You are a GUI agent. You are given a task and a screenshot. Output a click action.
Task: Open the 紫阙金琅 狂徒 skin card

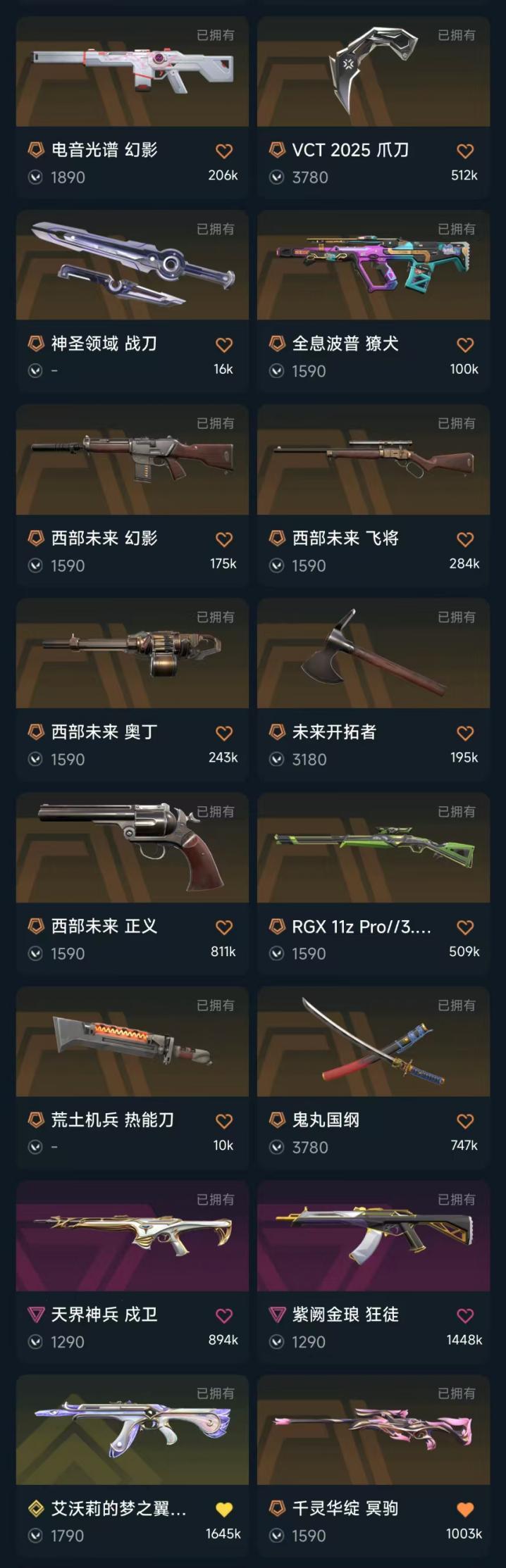pos(373,1236)
